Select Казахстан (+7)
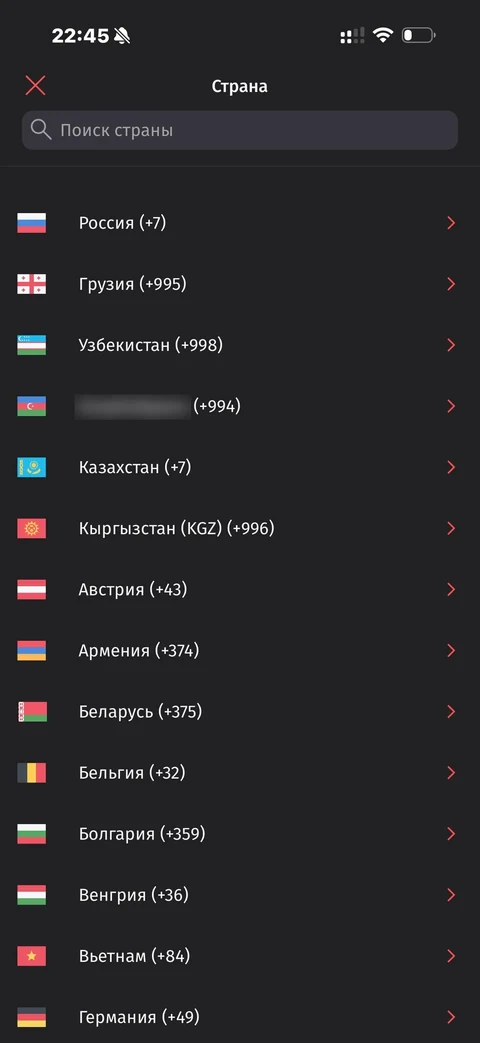Viewport: 480px width, 1043px height. pos(240,467)
